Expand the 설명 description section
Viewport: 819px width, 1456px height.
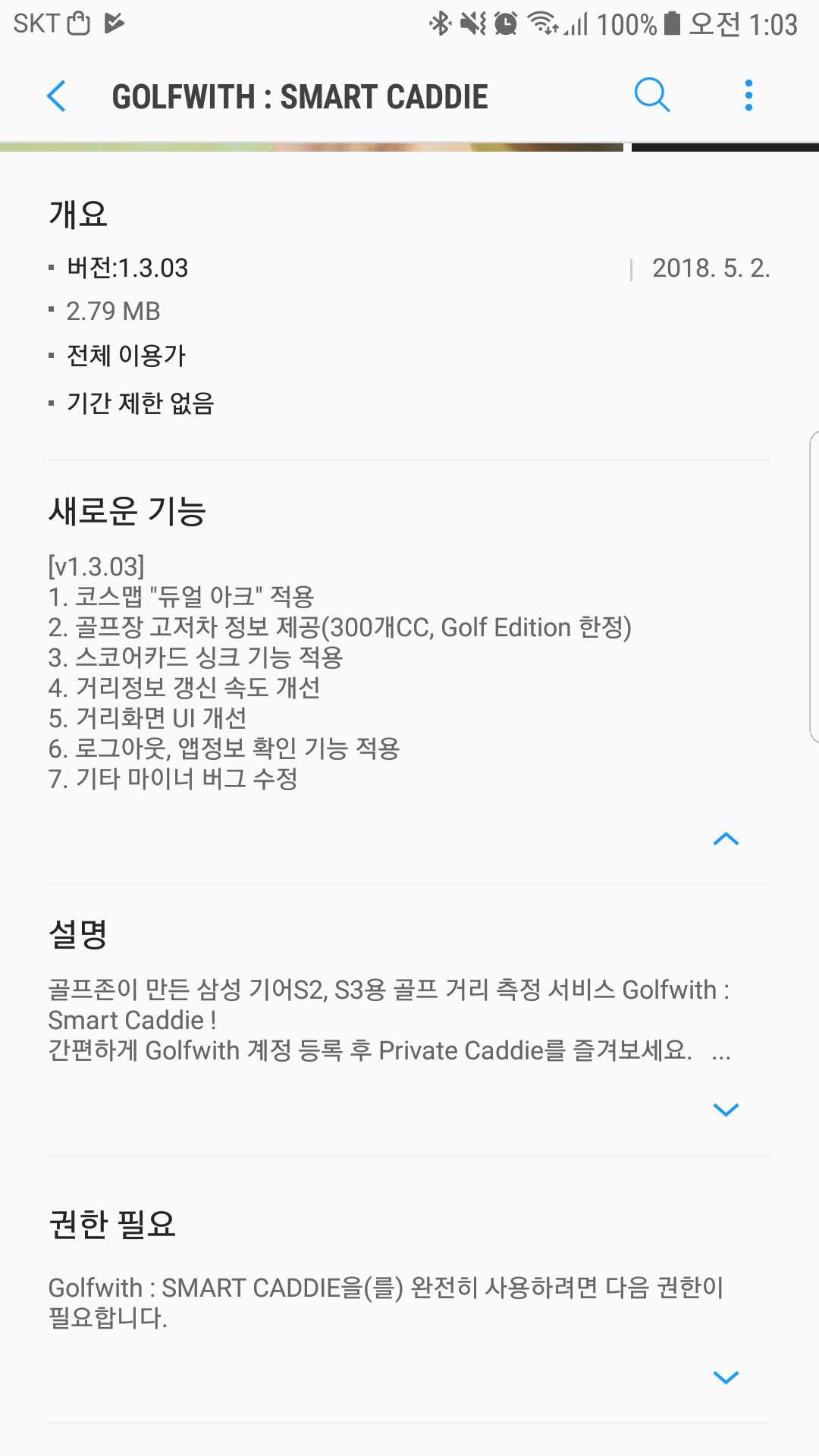click(726, 1110)
